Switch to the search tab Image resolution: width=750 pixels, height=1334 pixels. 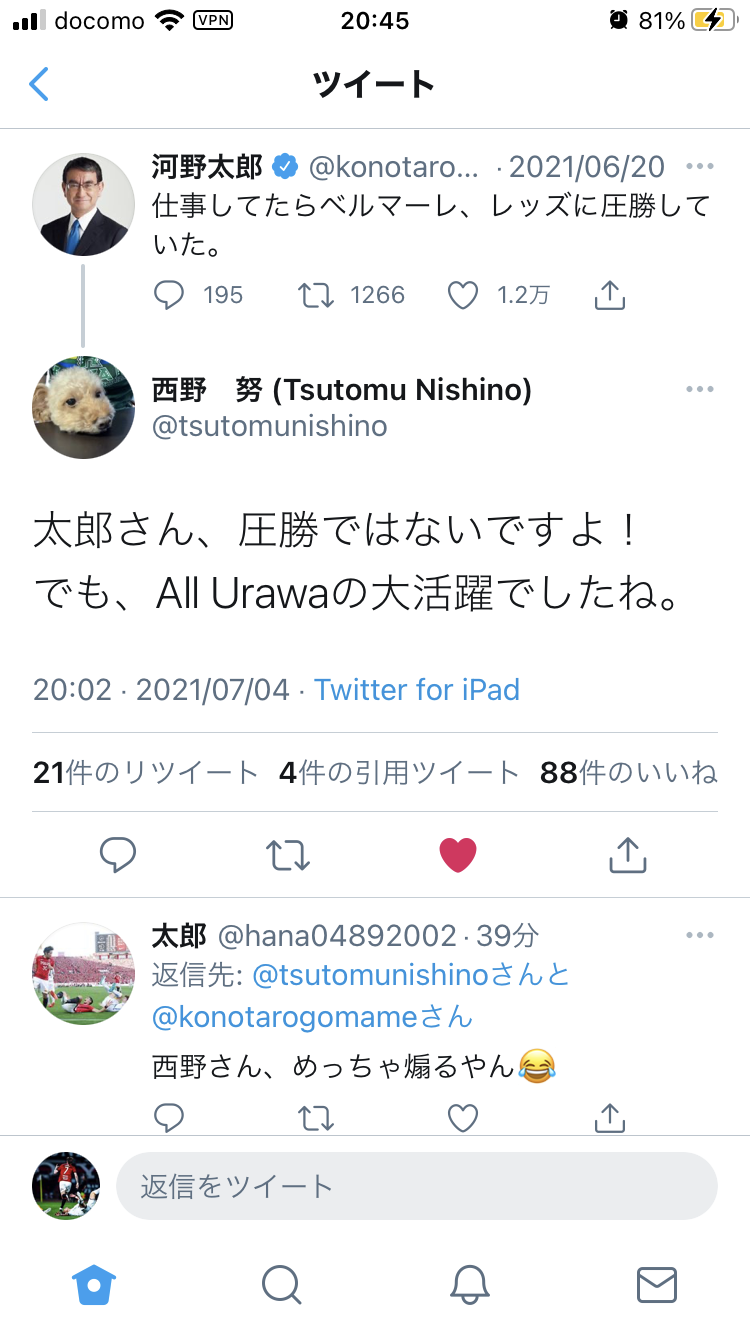[x=281, y=1284]
